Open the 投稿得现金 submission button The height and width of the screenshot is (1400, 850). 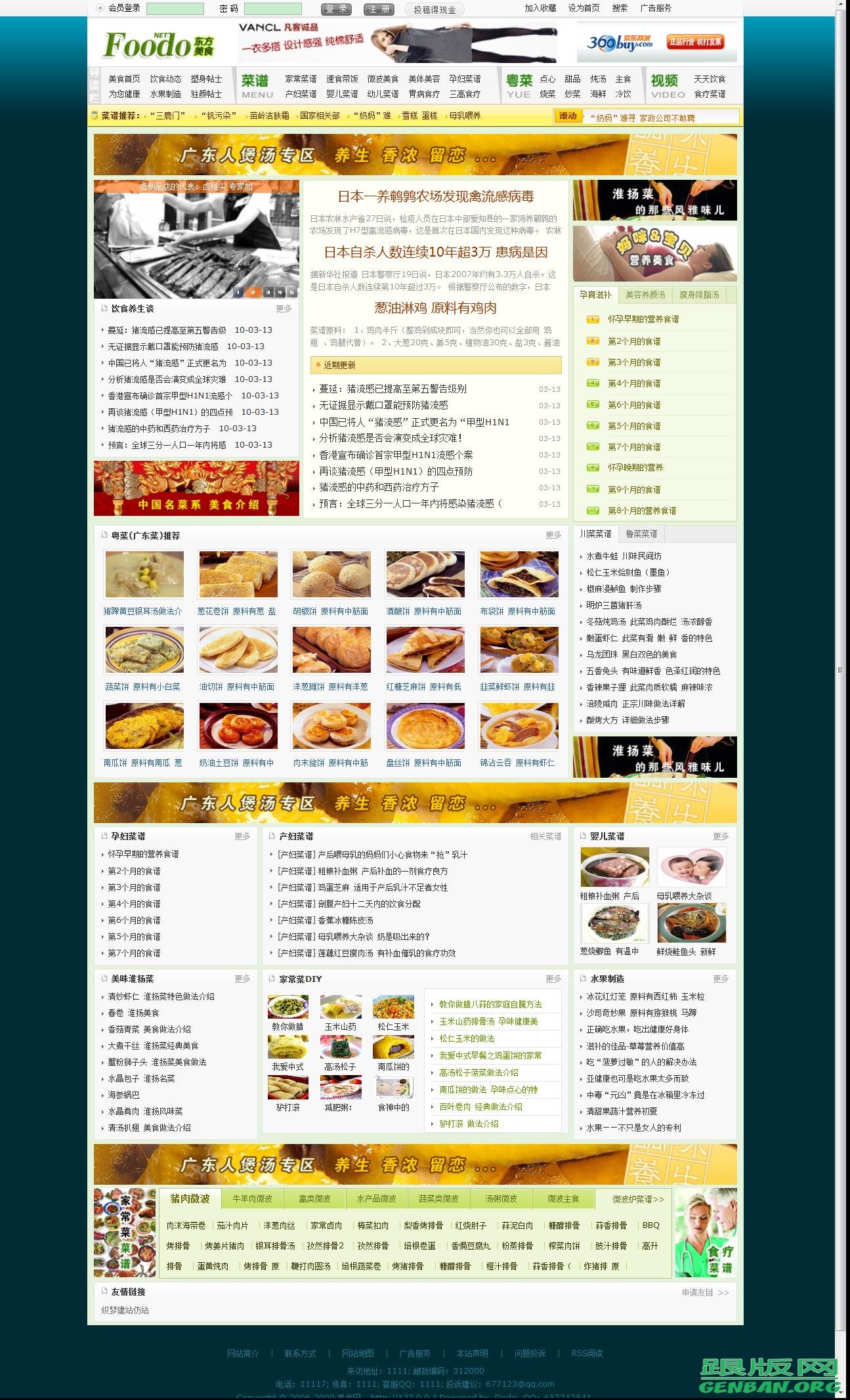point(434,9)
